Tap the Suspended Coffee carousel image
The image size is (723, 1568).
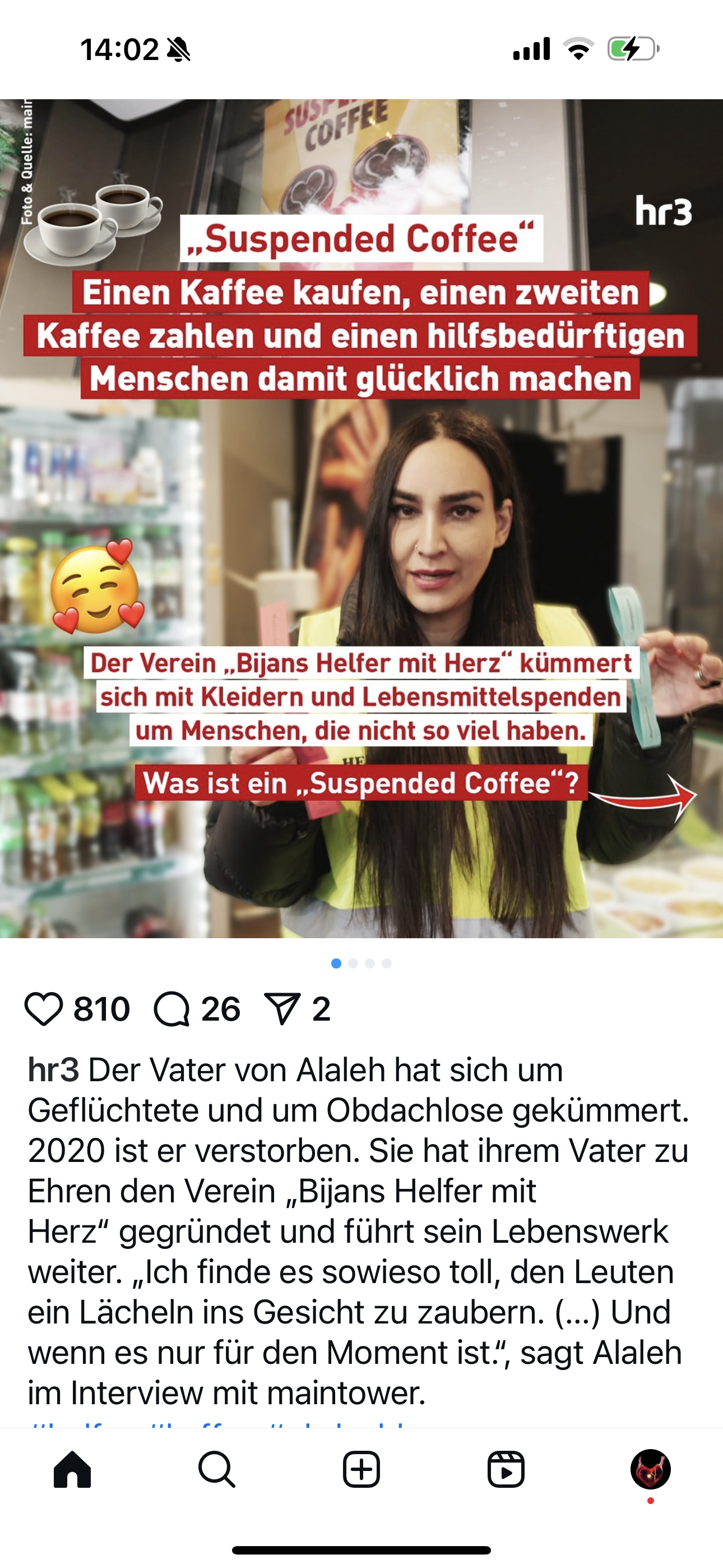pos(361,518)
